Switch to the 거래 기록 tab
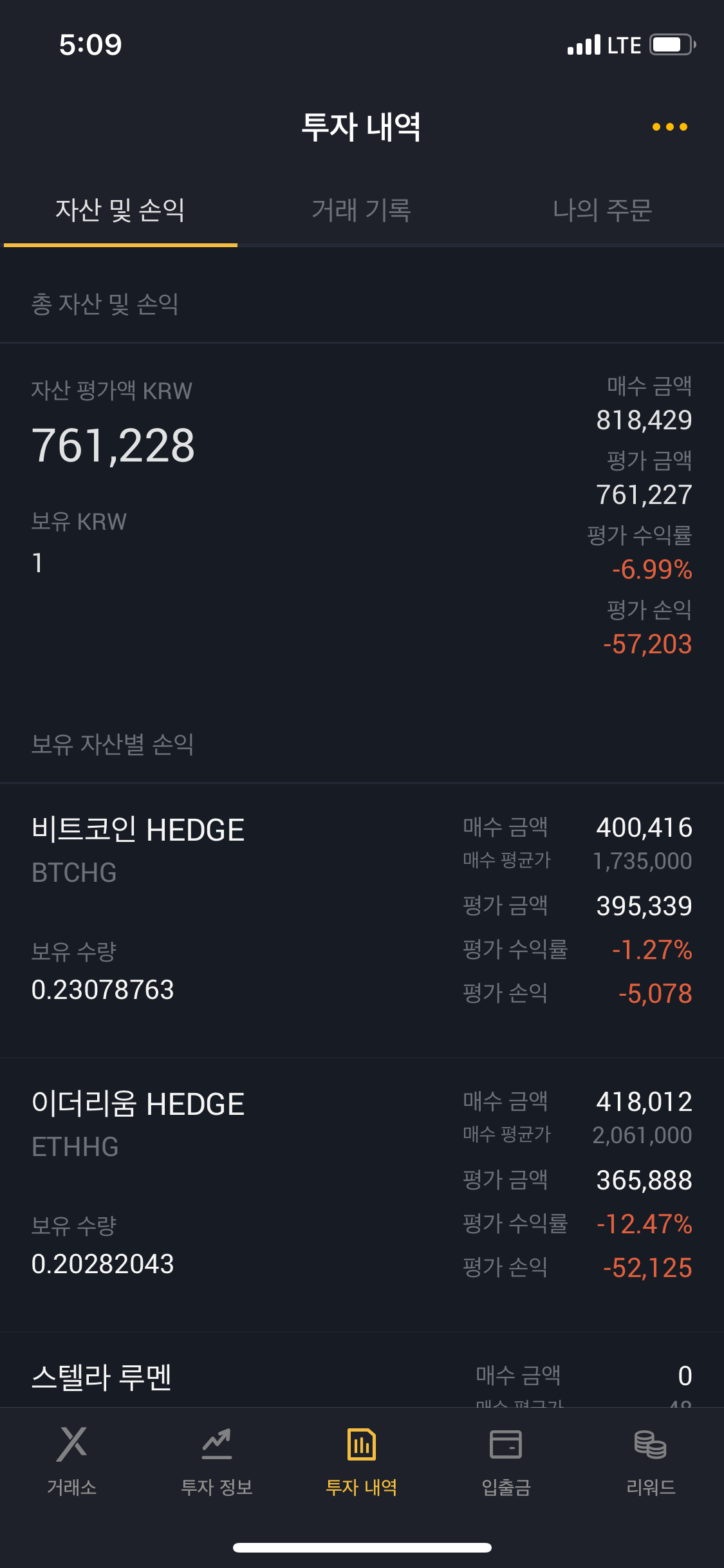 pyautogui.click(x=362, y=210)
